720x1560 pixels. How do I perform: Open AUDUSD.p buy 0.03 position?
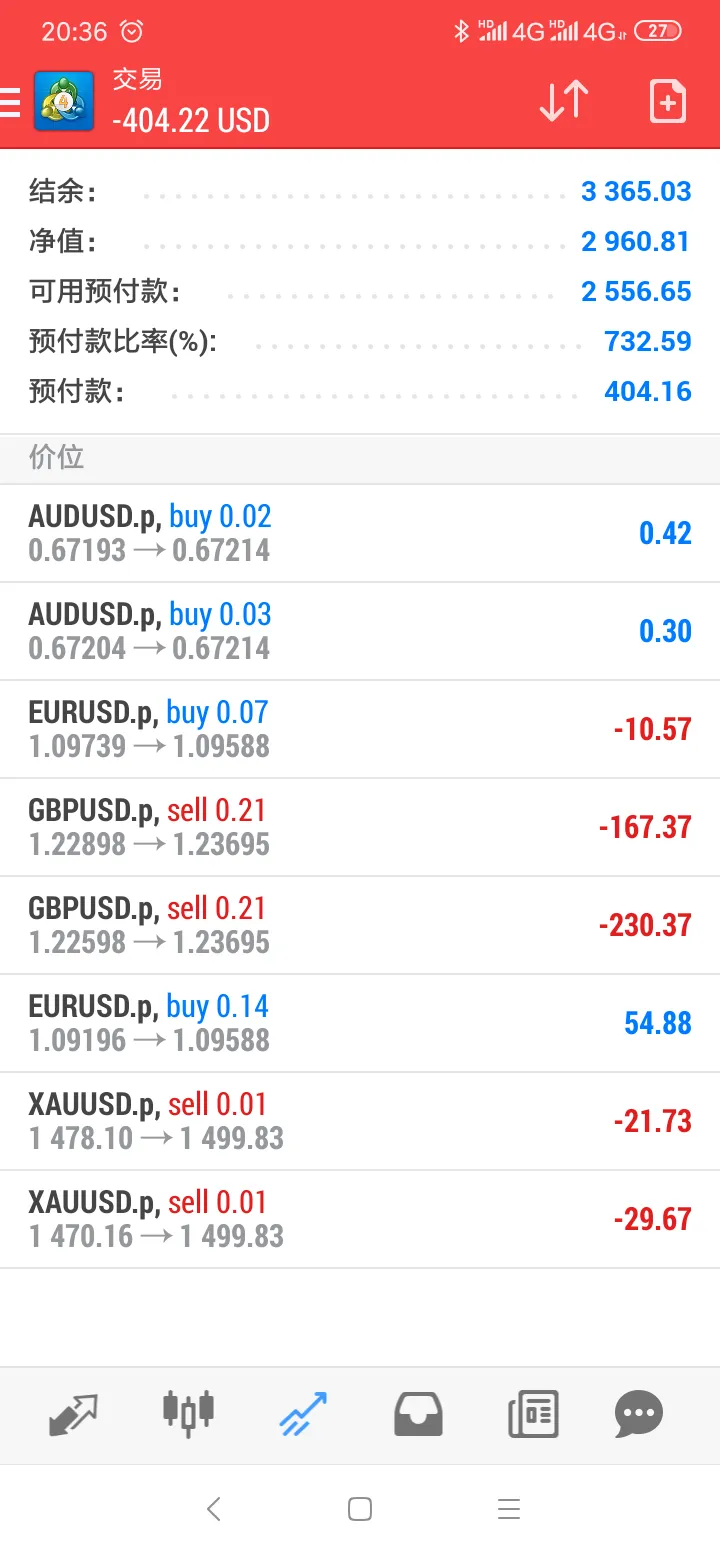click(x=360, y=631)
